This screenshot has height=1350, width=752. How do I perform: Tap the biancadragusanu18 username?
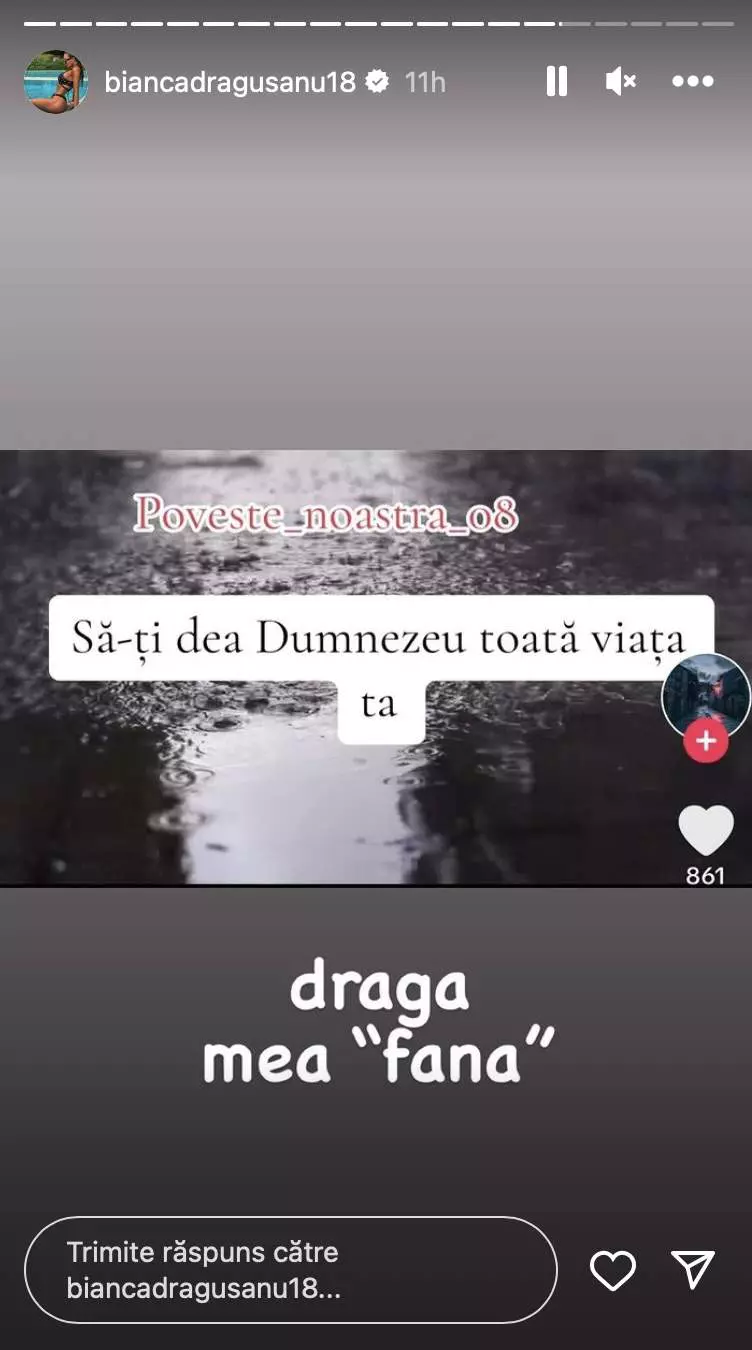coord(230,82)
